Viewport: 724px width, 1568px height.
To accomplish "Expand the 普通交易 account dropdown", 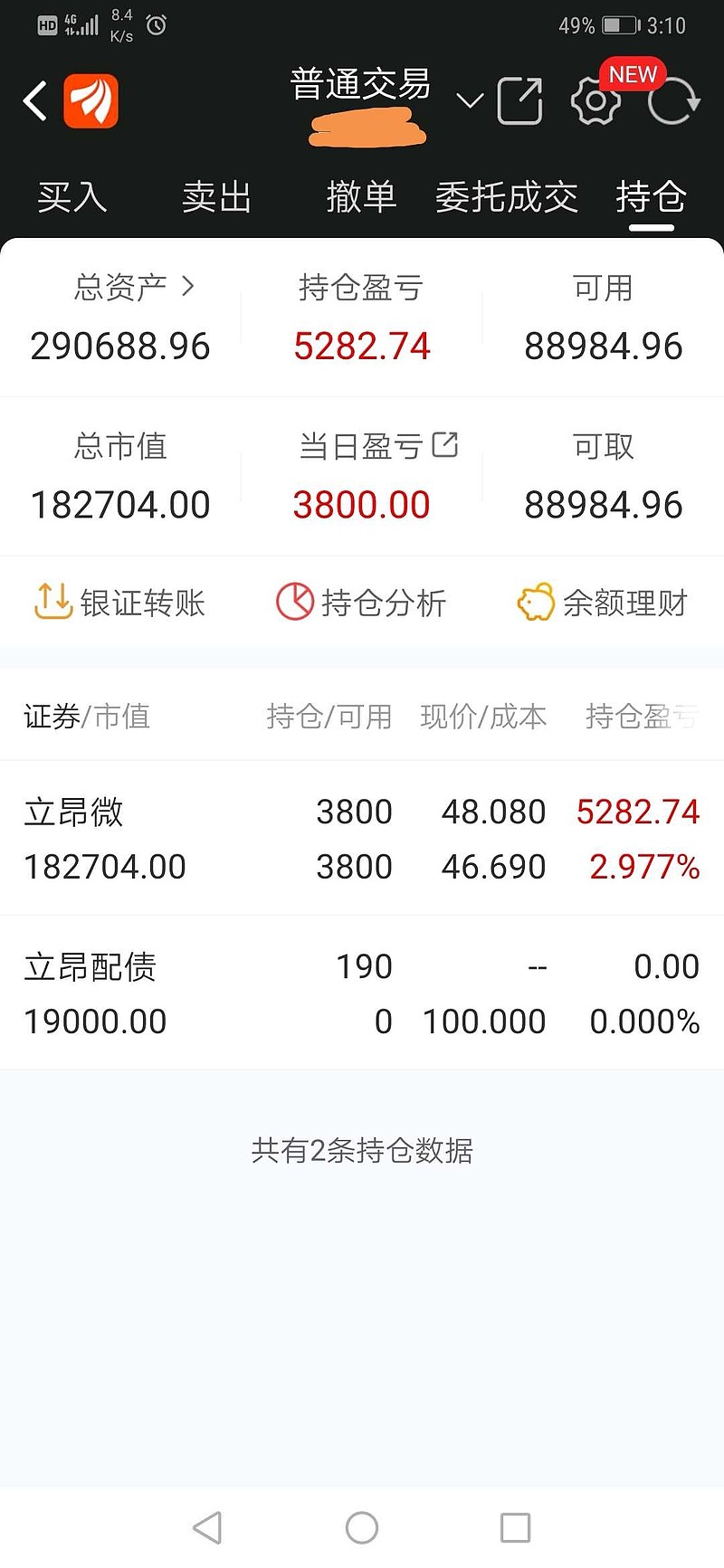I will pyautogui.click(x=469, y=100).
